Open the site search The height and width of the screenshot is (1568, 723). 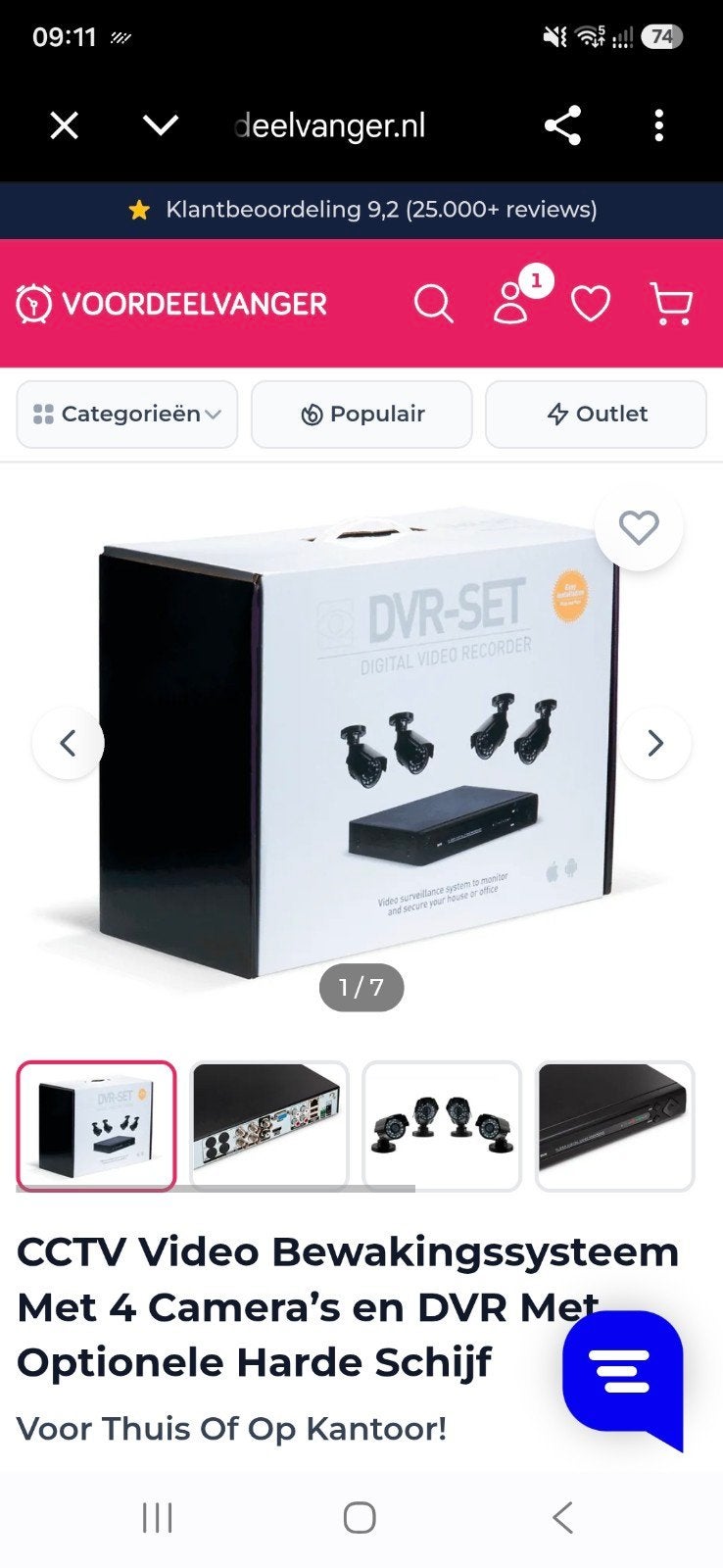click(433, 304)
